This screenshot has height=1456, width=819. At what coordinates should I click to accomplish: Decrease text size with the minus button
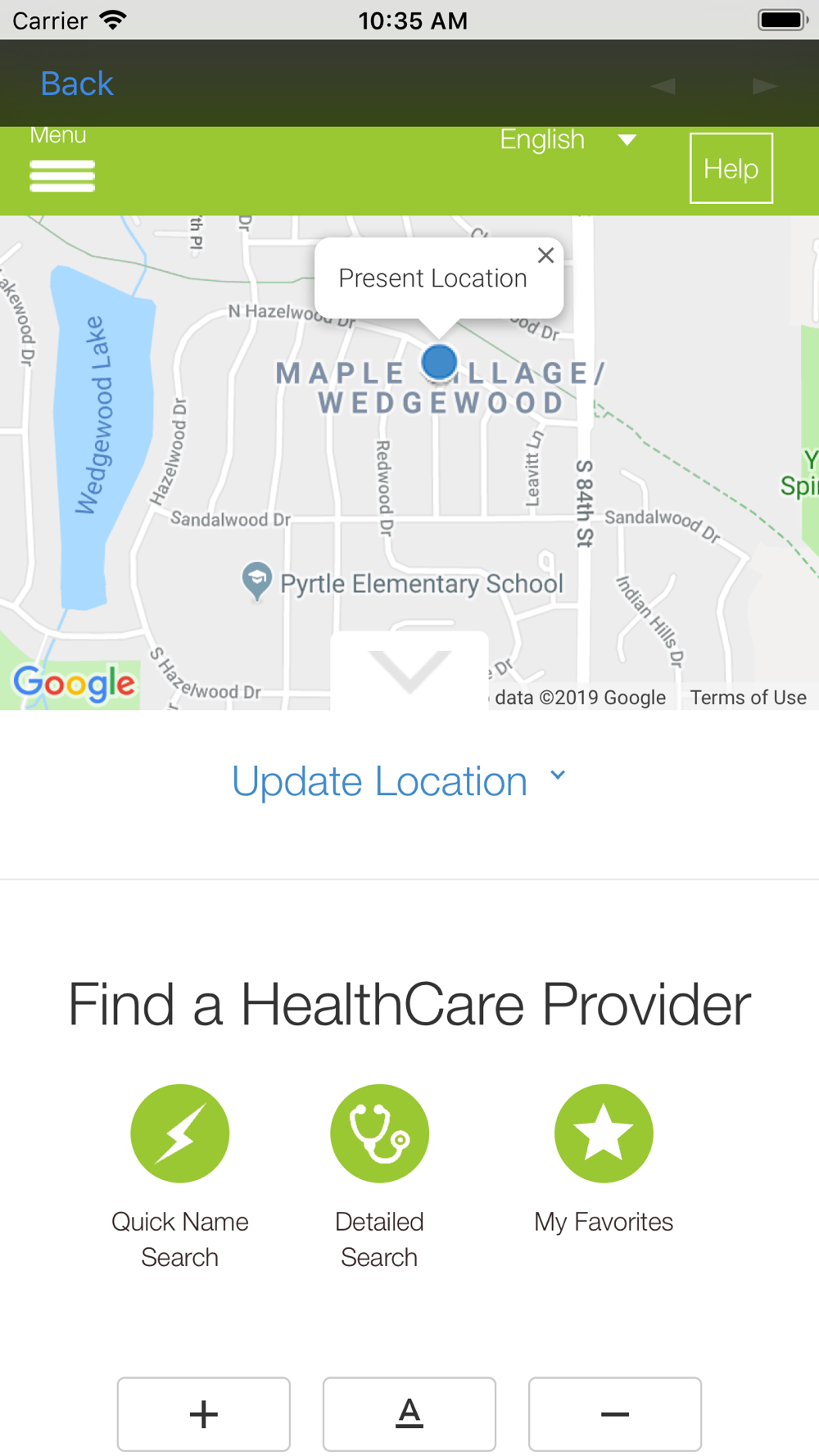tap(615, 1414)
